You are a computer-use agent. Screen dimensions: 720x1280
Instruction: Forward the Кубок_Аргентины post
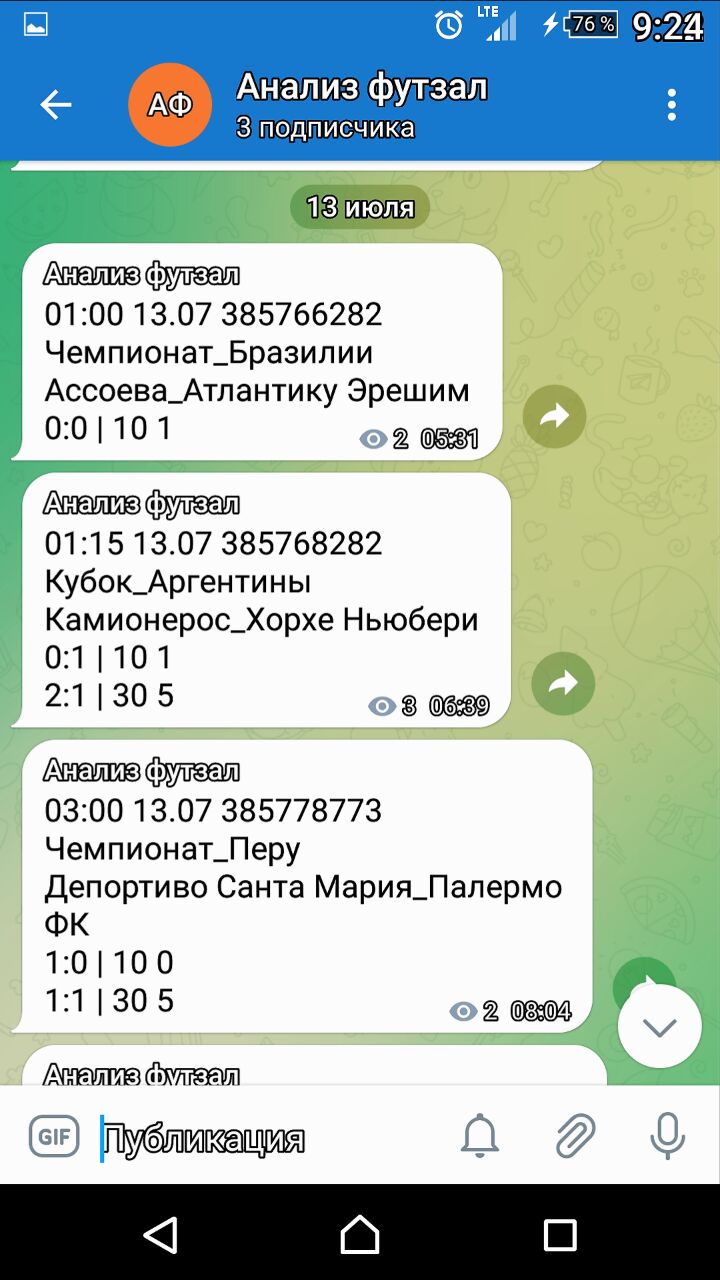point(563,684)
